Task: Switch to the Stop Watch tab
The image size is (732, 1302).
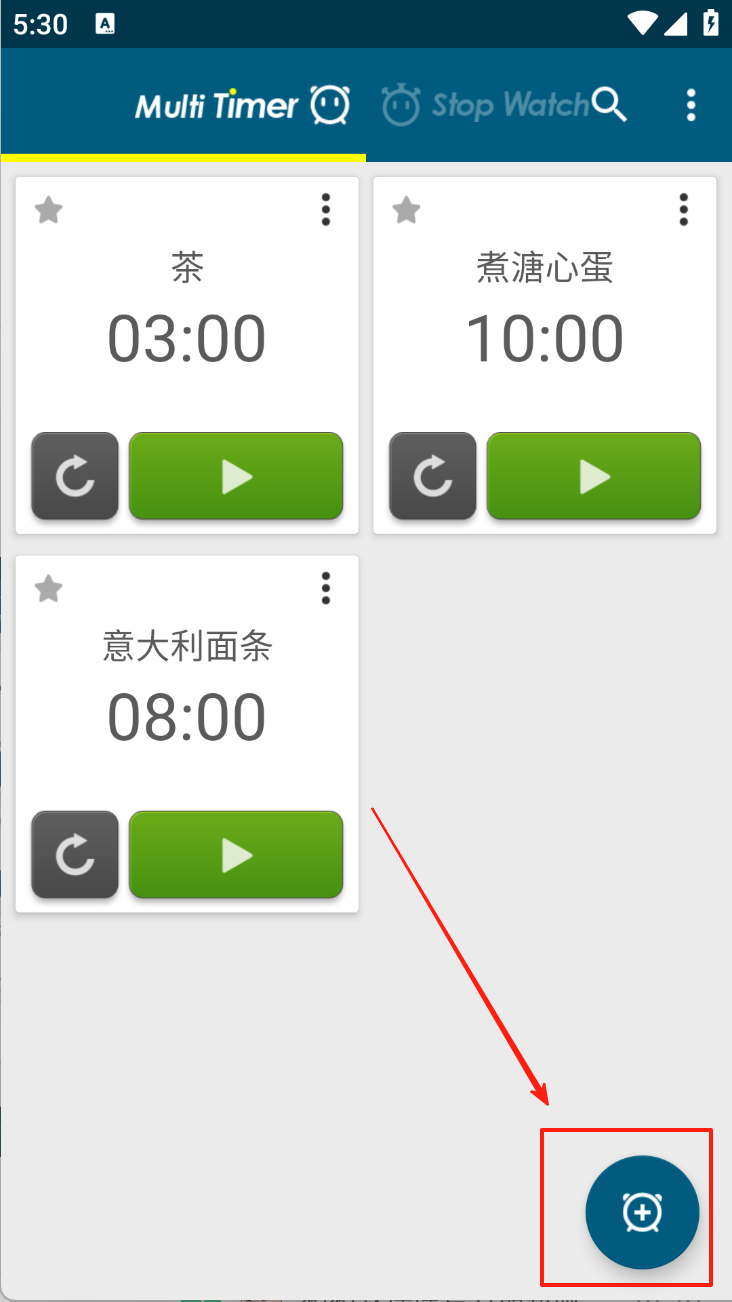Action: coord(485,105)
